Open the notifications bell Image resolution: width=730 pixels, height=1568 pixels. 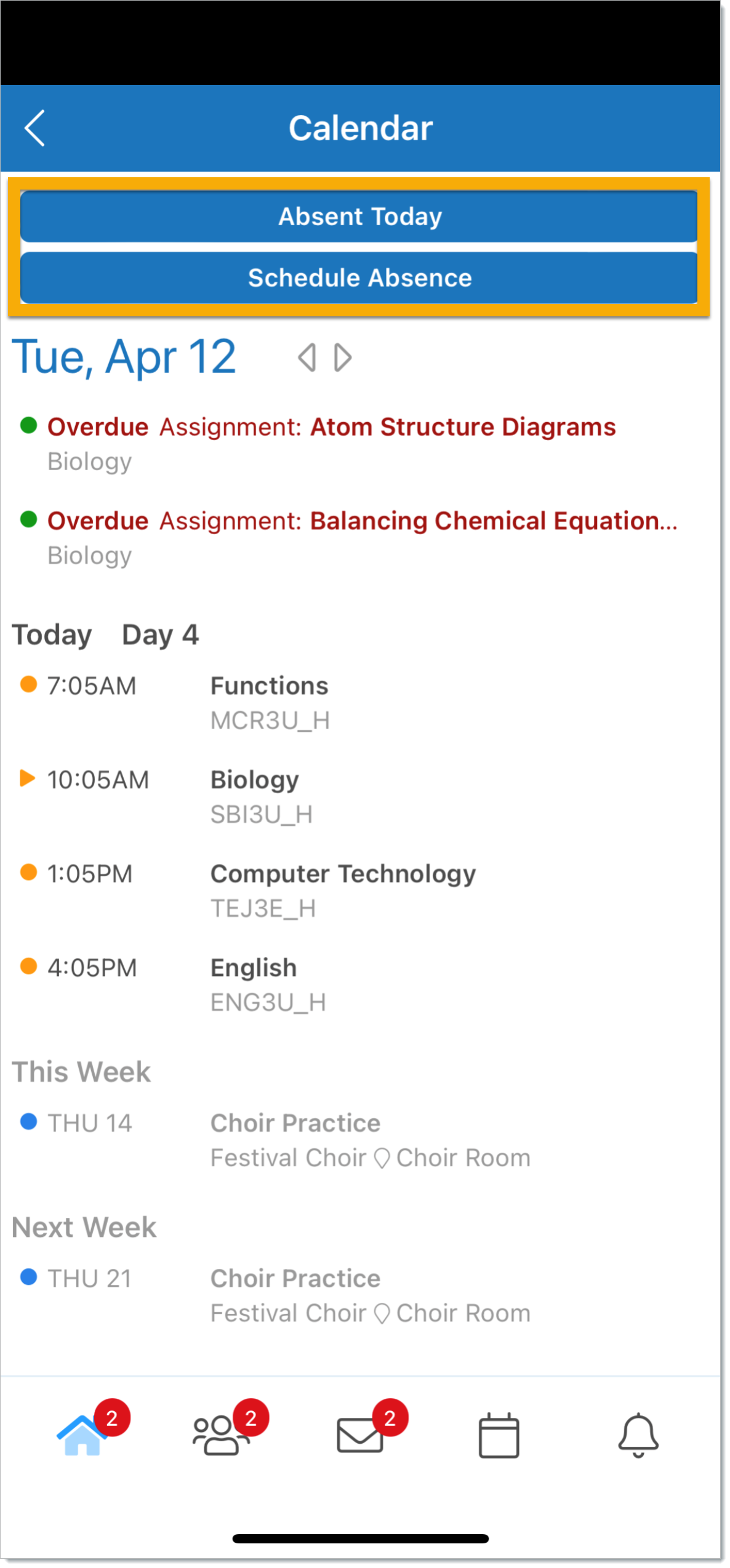point(638,1435)
